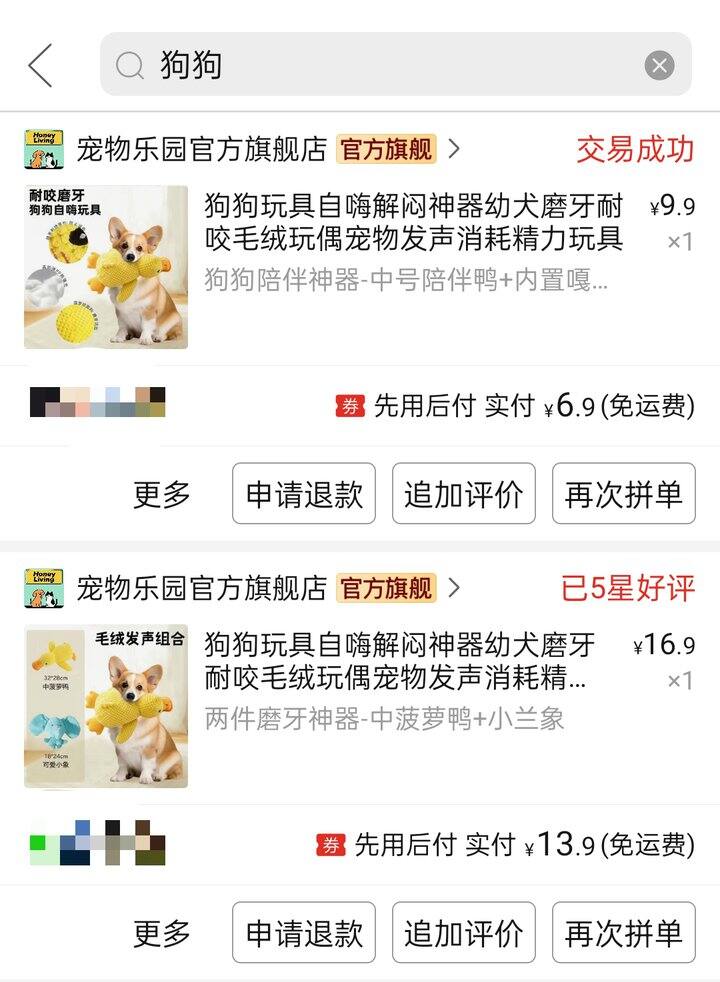Tap 申请退款 on the first order

(303, 493)
